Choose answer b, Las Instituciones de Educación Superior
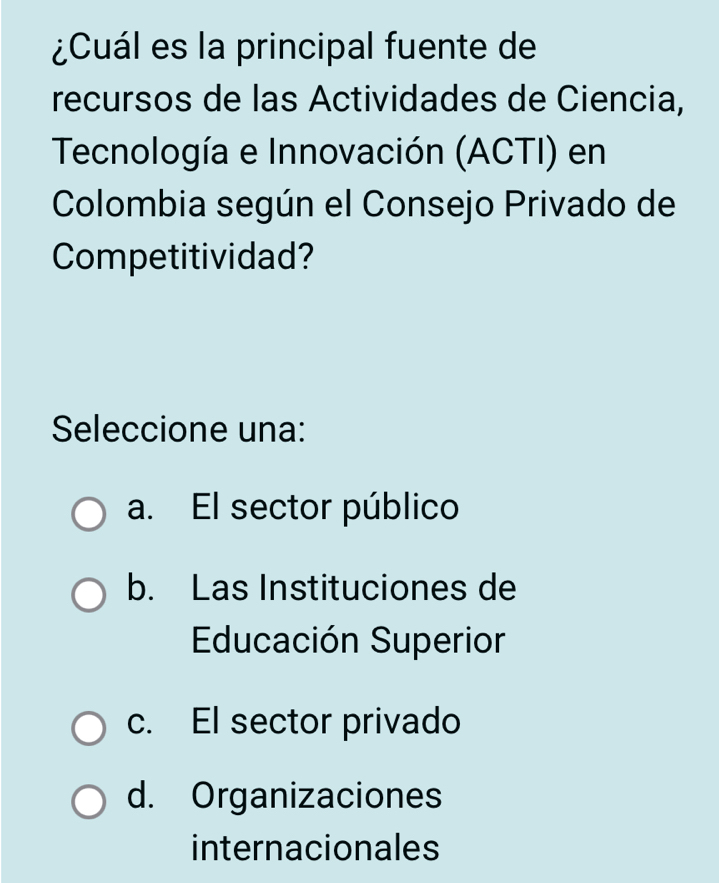Viewport: 719px width, 883px height. click(89, 593)
